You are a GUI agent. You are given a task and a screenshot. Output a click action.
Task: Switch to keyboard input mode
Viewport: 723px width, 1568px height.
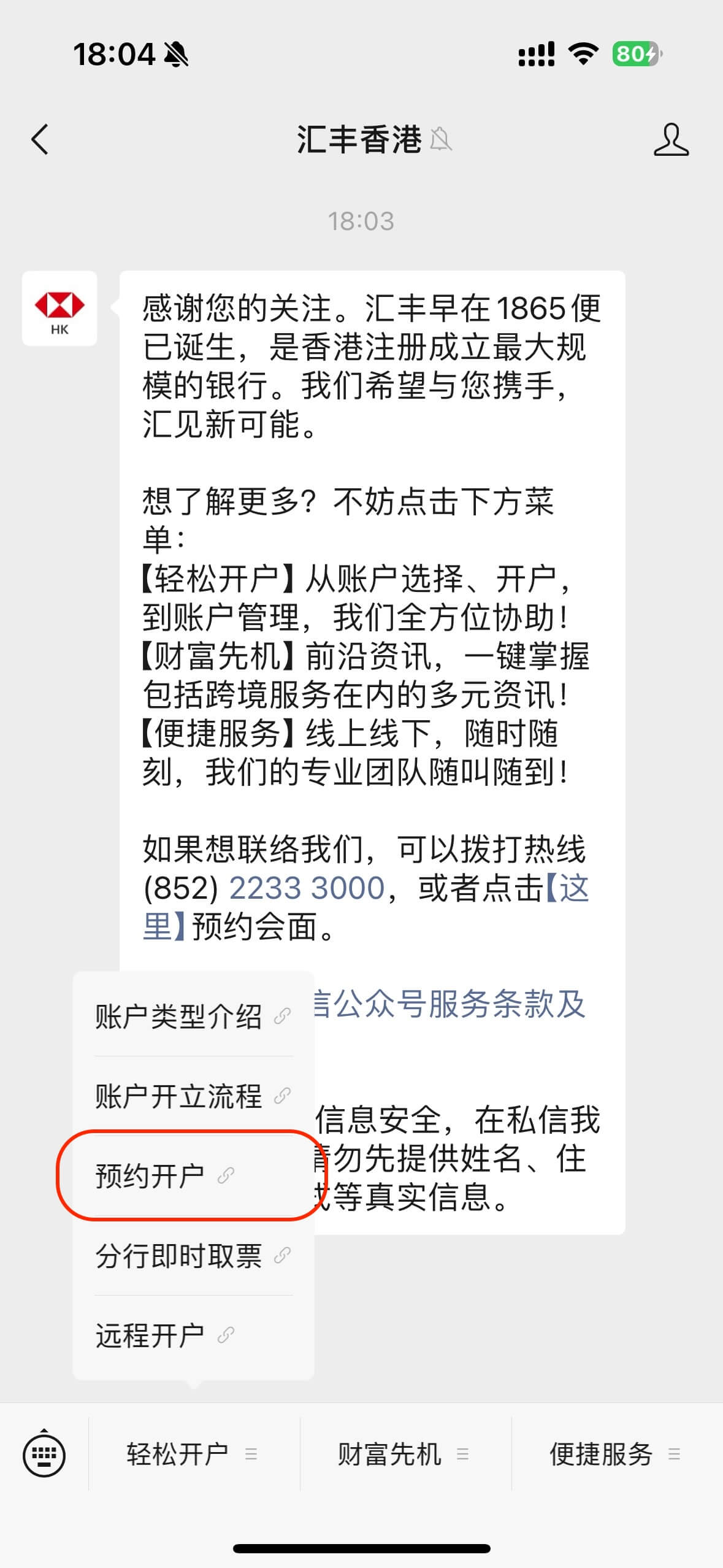pyautogui.click(x=44, y=1455)
